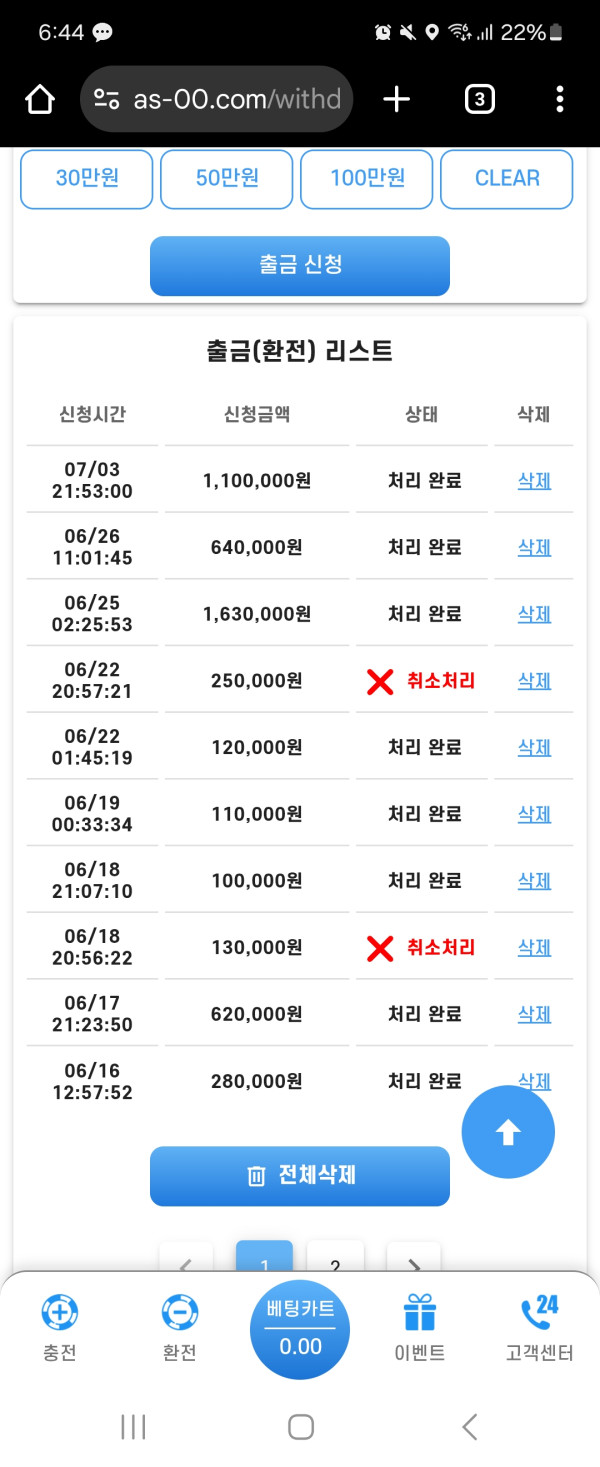This screenshot has height=1467, width=600.
Task: Open a new browser tab
Action: (x=397, y=99)
